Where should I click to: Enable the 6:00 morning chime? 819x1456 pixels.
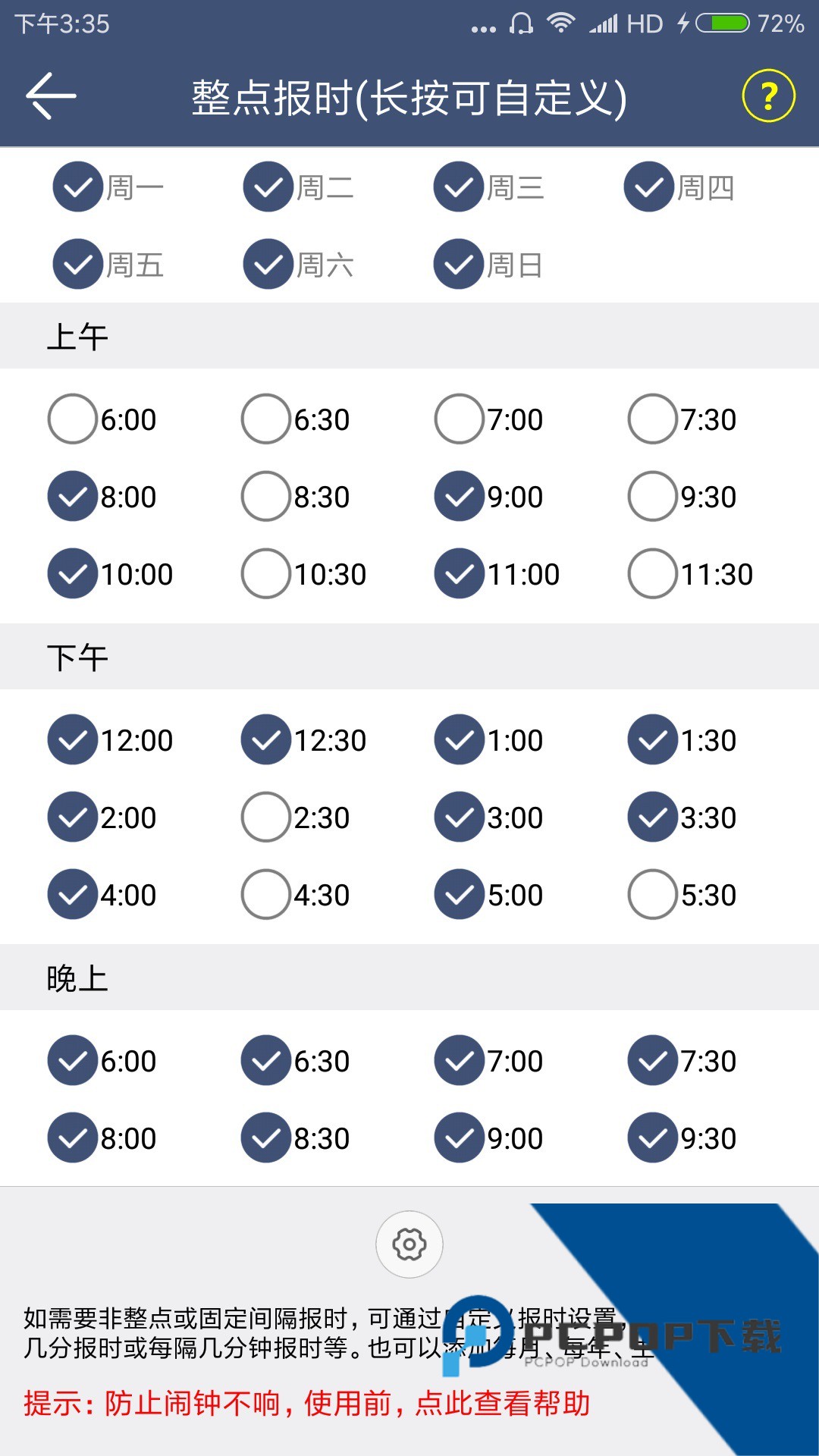[x=72, y=418]
